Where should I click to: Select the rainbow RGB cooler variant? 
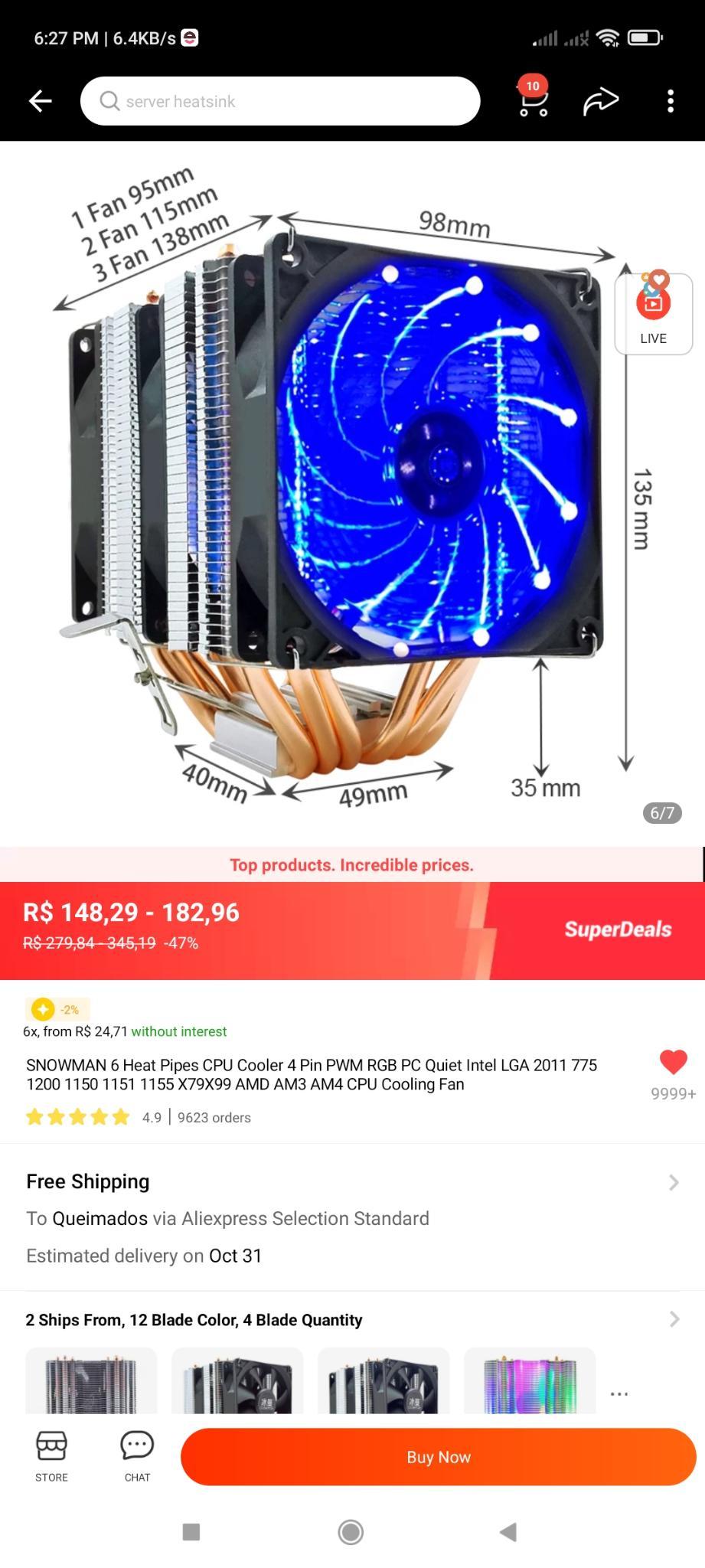tap(530, 1380)
